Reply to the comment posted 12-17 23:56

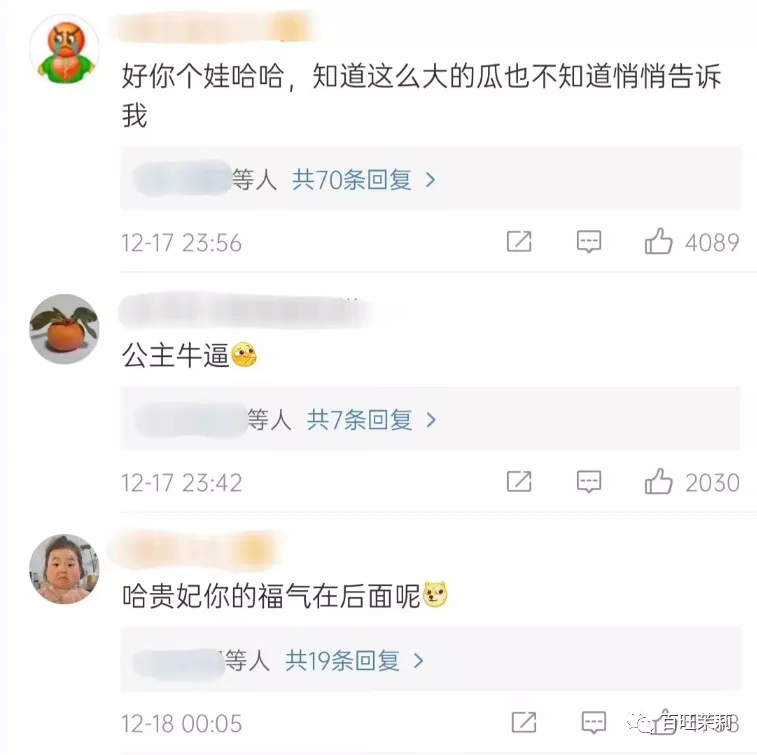coord(589,242)
